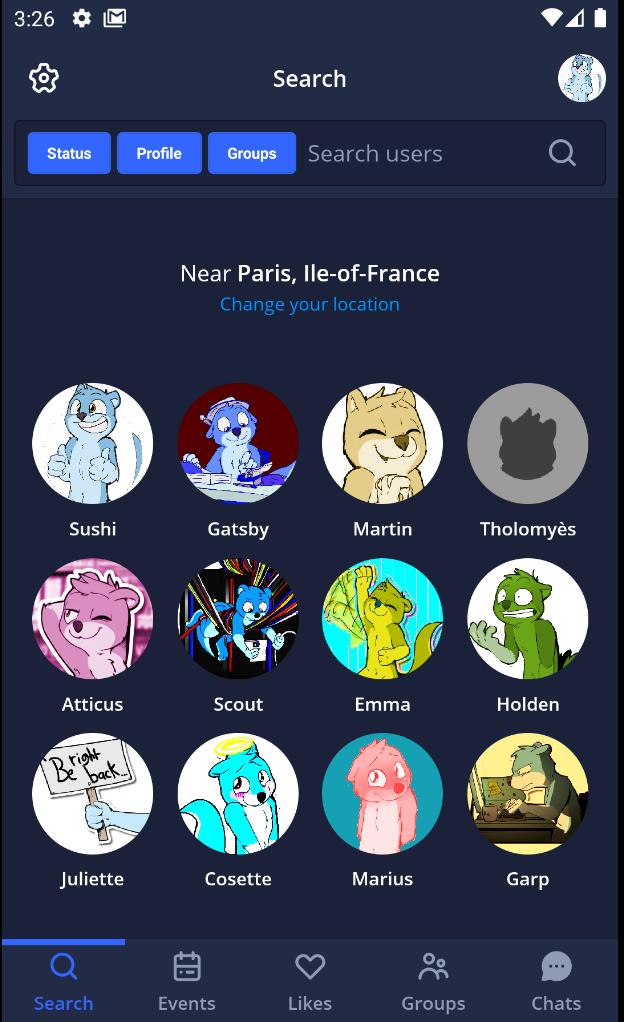Select the Status filter button
The width and height of the screenshot is (624, 1022).
(69, 153)
